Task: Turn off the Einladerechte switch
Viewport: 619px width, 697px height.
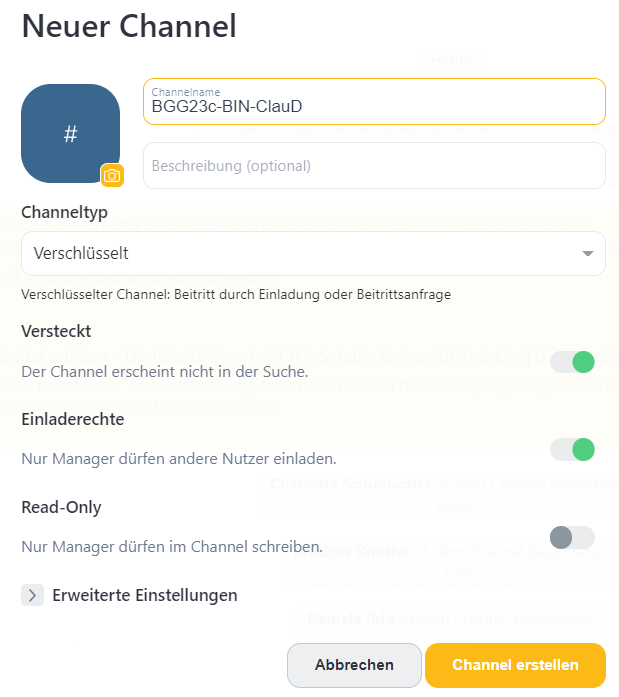Action: tap(573, 449)
